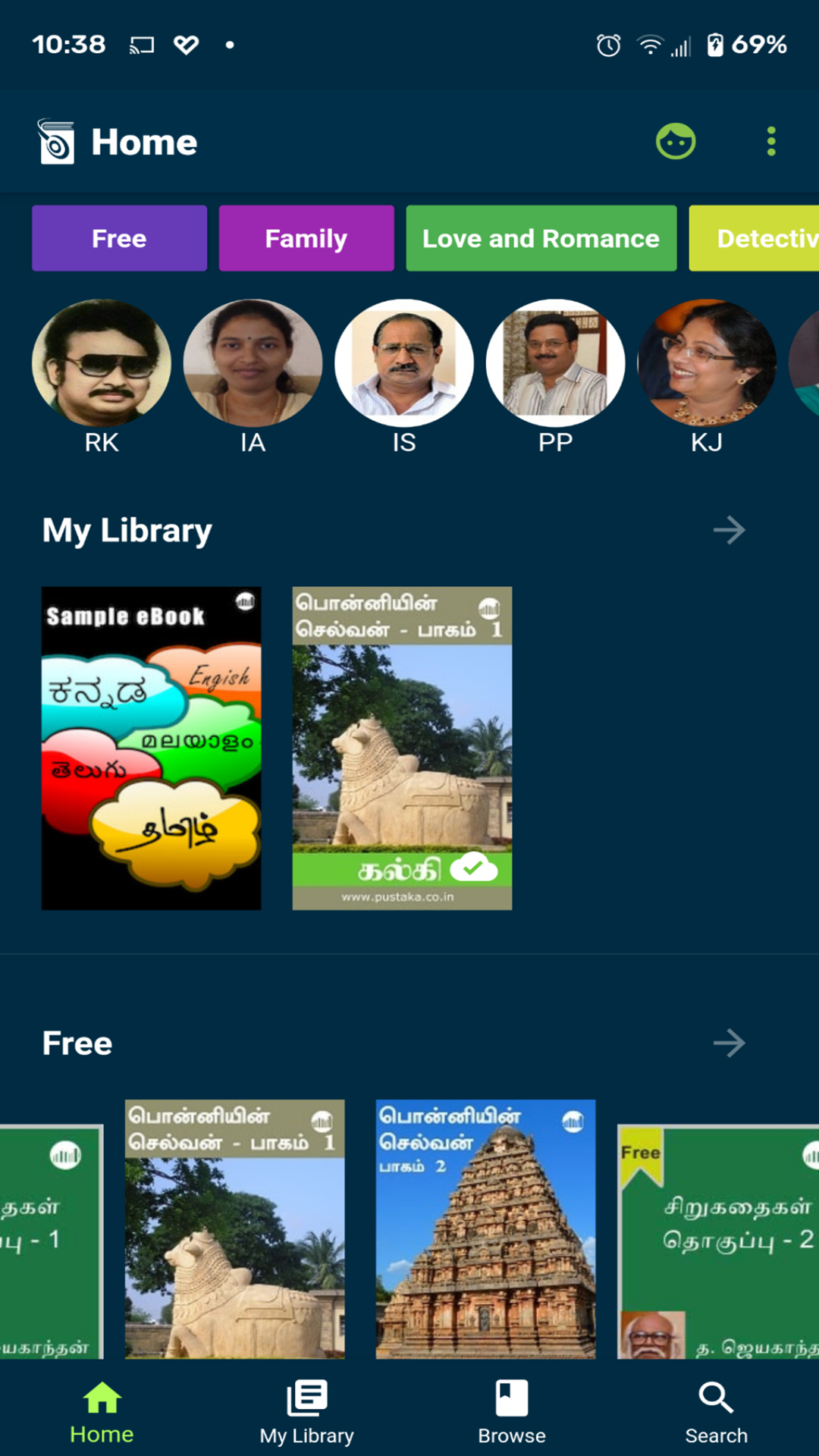Image resolution: width=819 pixels, height=1456 pixels.
Task: Choose the Love and Romance category
Action: (541, 238)
